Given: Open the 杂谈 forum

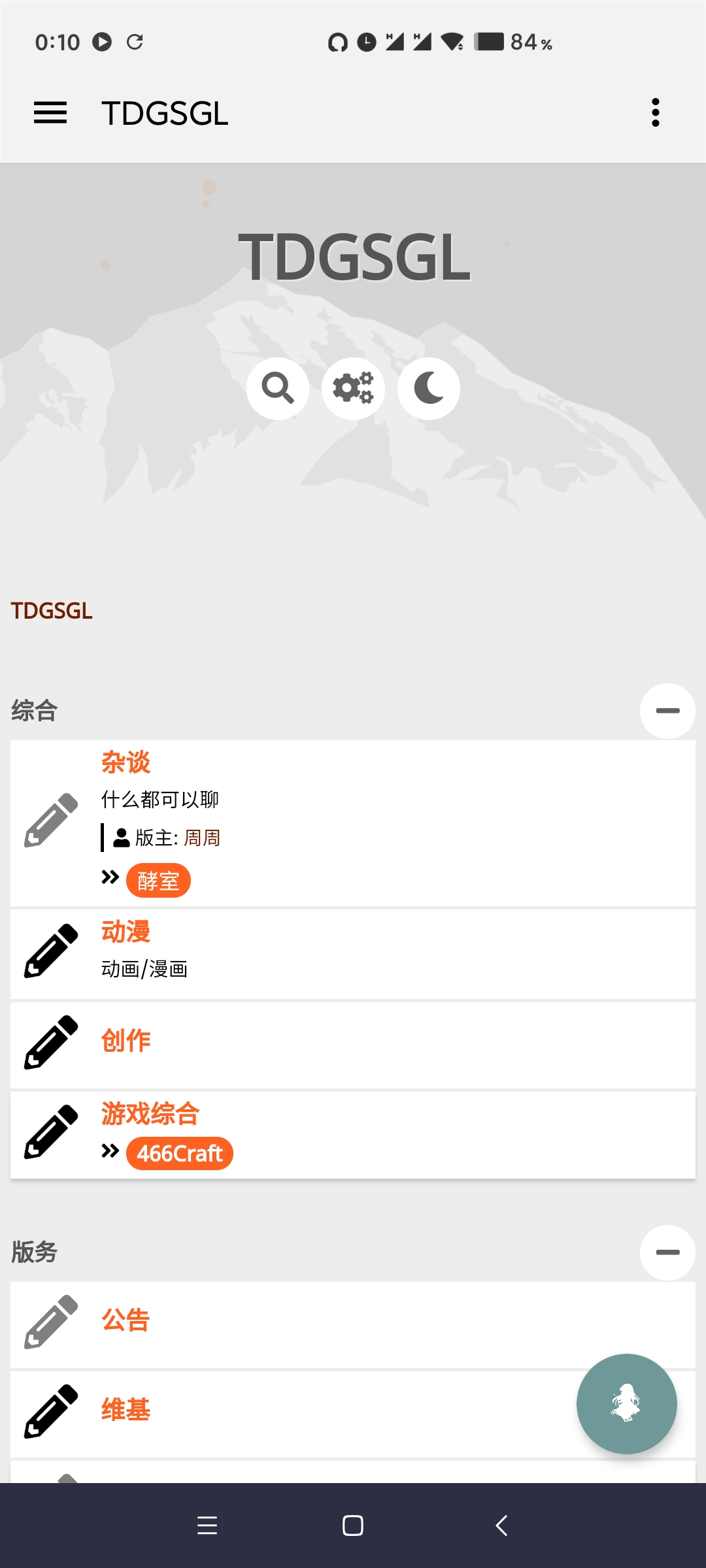Looking at the screenshot, I should click(126, 762).
